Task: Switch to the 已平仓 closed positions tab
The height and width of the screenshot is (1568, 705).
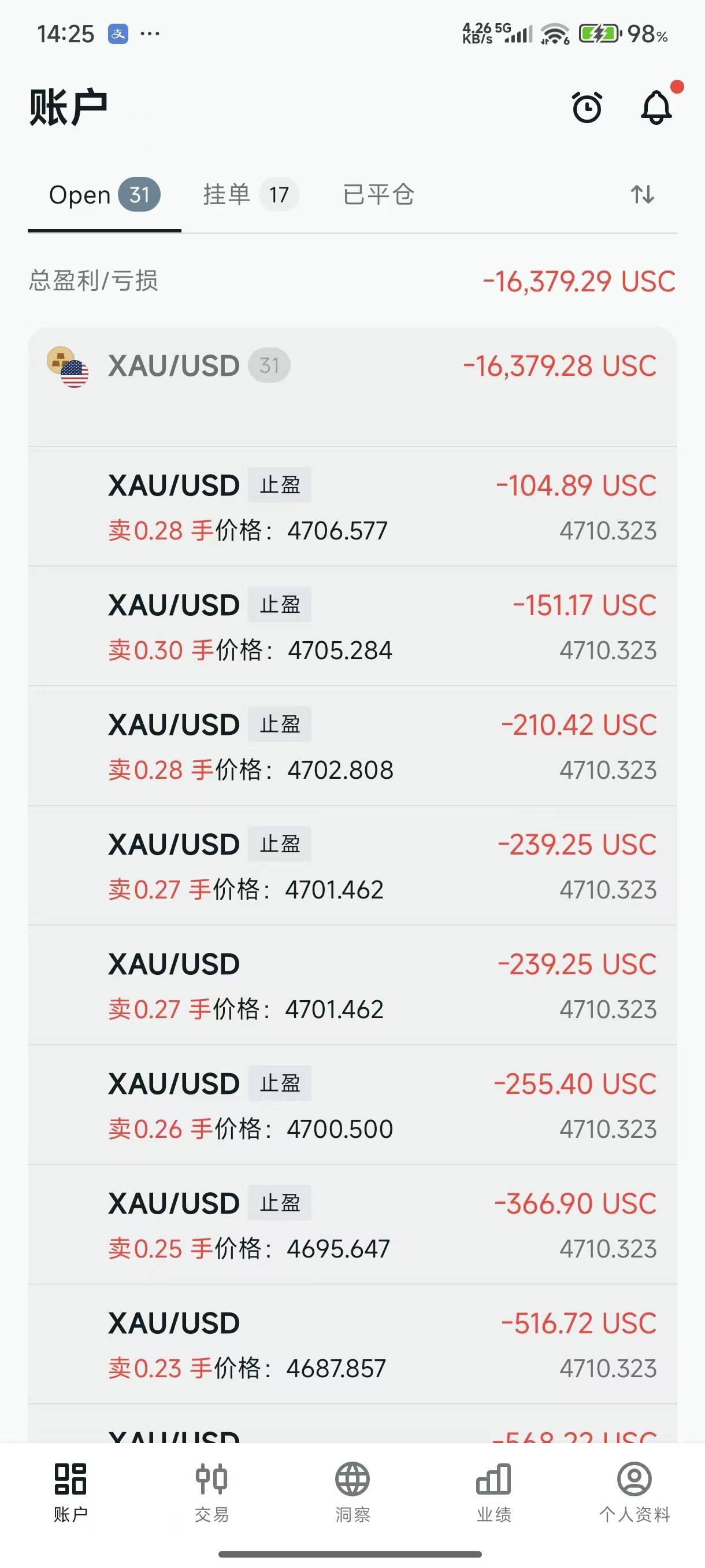Action: tap(379, 195)
